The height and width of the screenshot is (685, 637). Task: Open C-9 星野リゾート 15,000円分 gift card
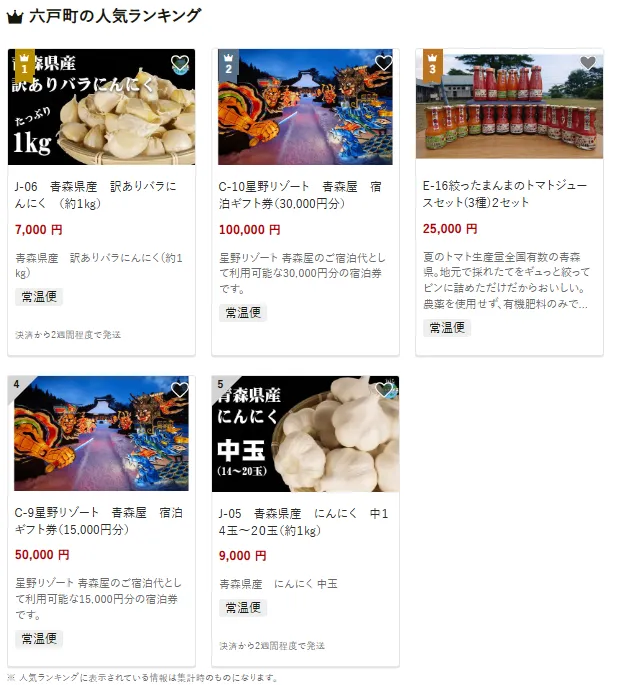101,520
